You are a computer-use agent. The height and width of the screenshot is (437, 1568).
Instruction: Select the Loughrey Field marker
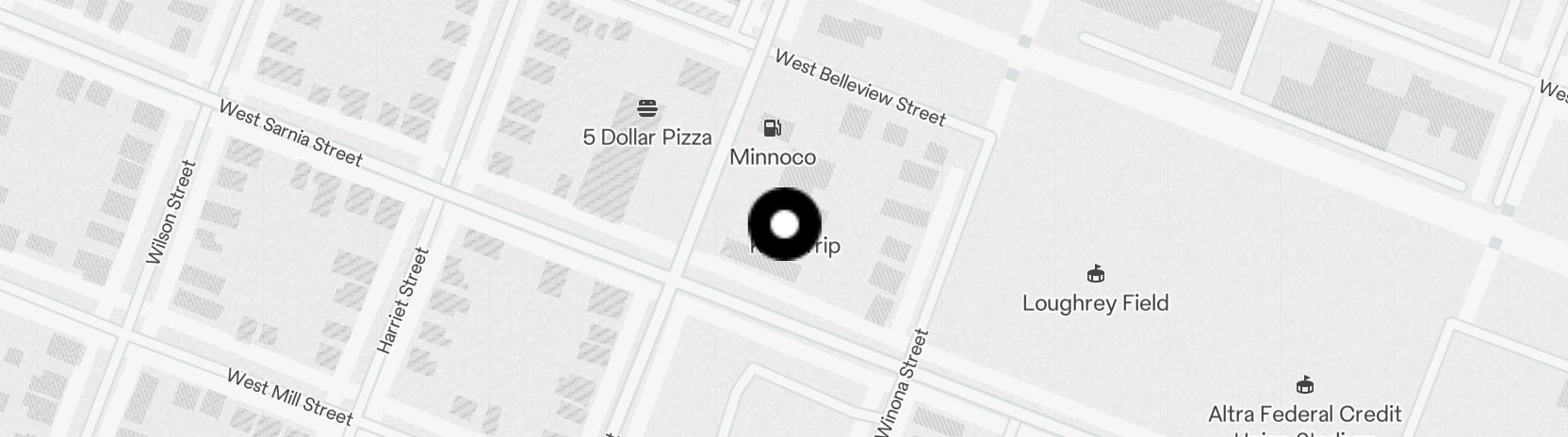(x=1095, y=275)
